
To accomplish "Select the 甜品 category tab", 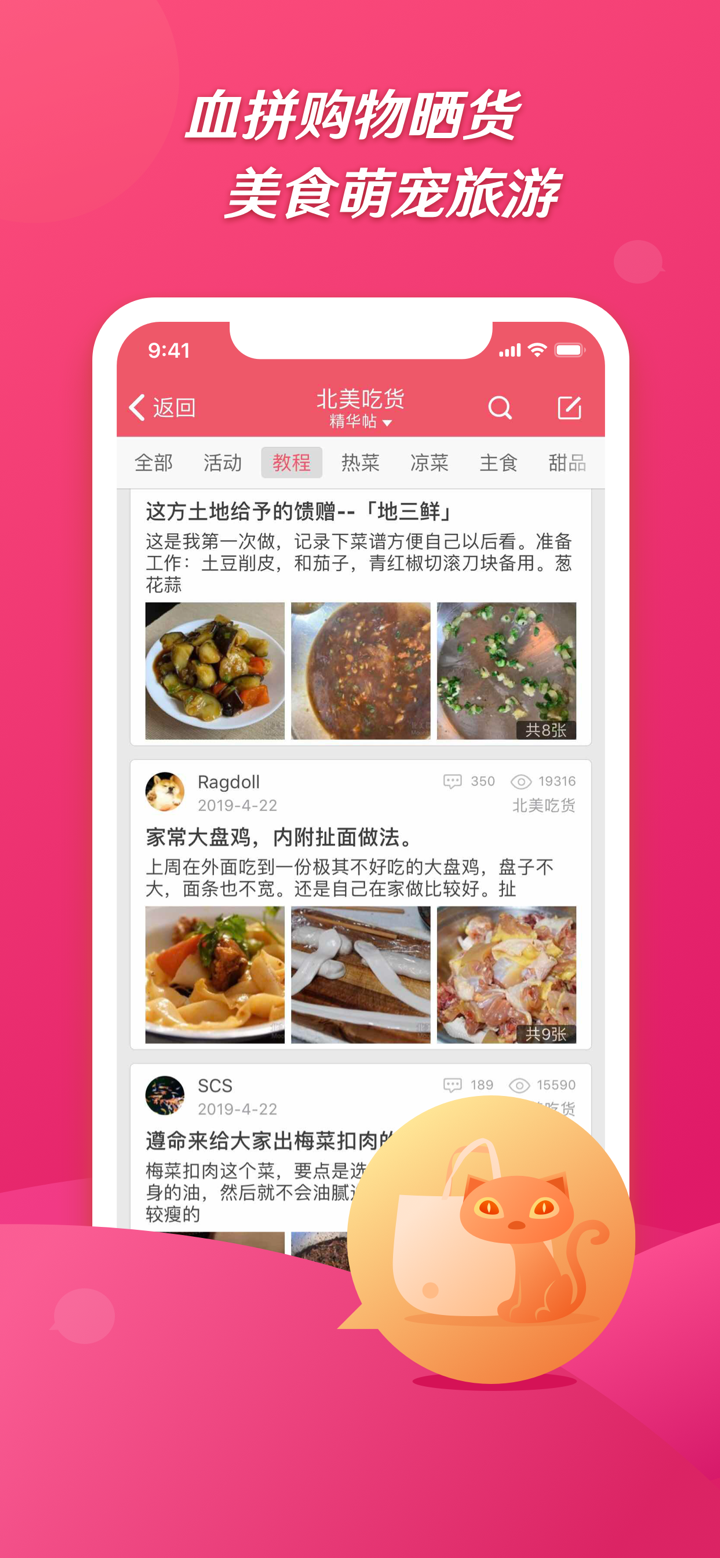I will point(566,462).
